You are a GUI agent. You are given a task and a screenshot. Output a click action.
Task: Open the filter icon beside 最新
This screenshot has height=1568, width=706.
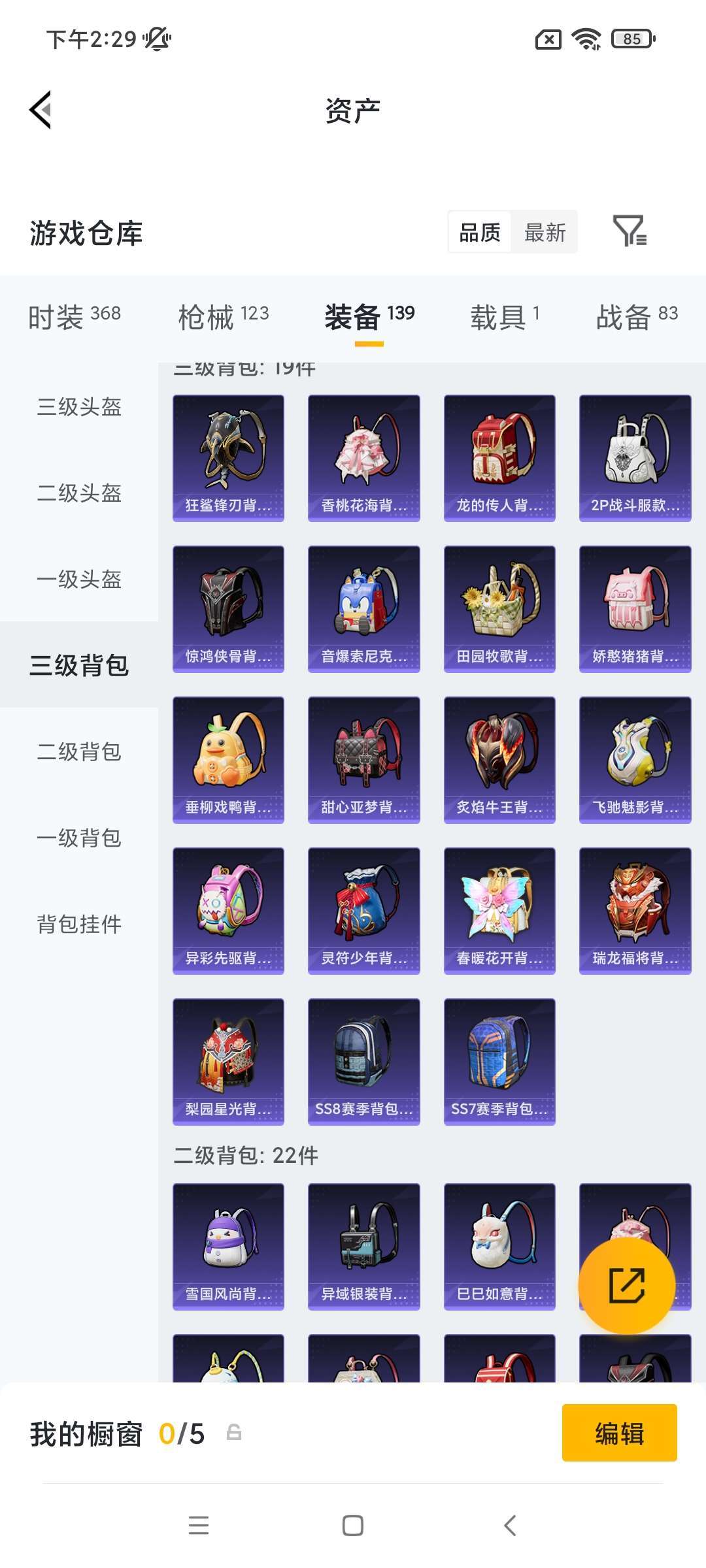point(630,231)
